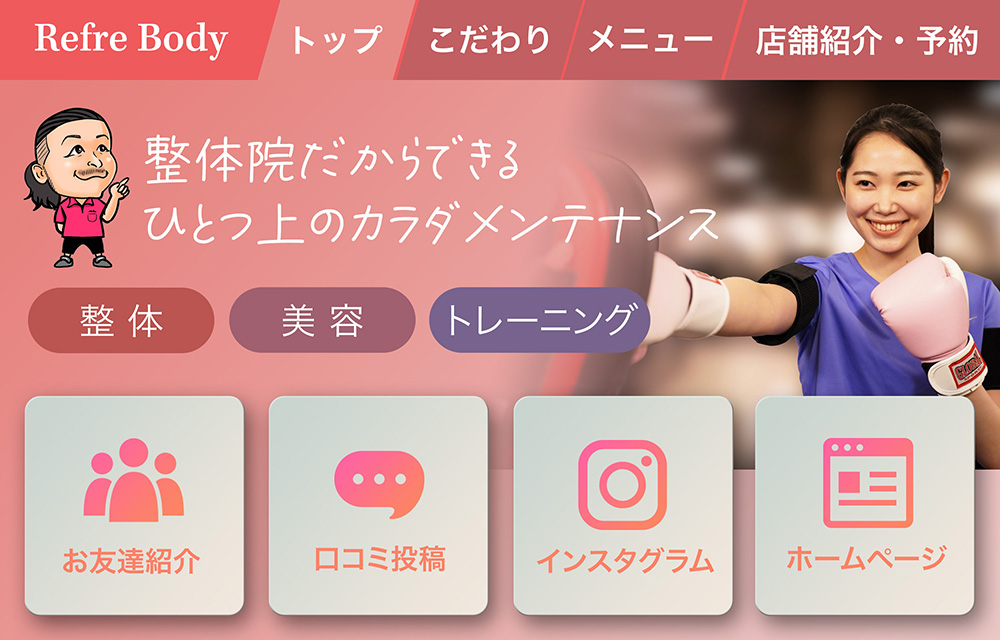Select the 美容 chip

322,320
